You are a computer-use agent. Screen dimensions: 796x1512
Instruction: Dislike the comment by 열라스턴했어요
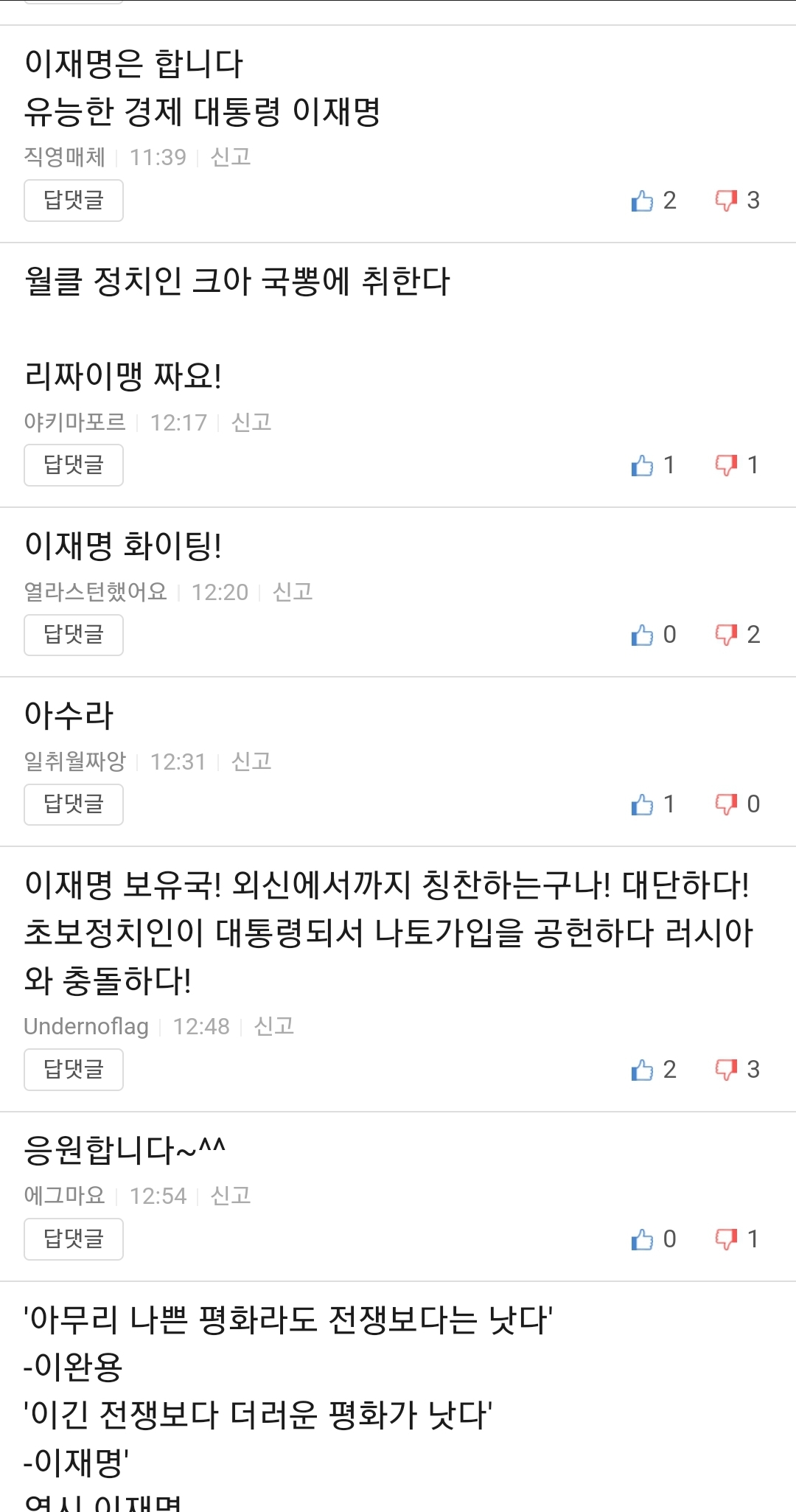(726, 635)
